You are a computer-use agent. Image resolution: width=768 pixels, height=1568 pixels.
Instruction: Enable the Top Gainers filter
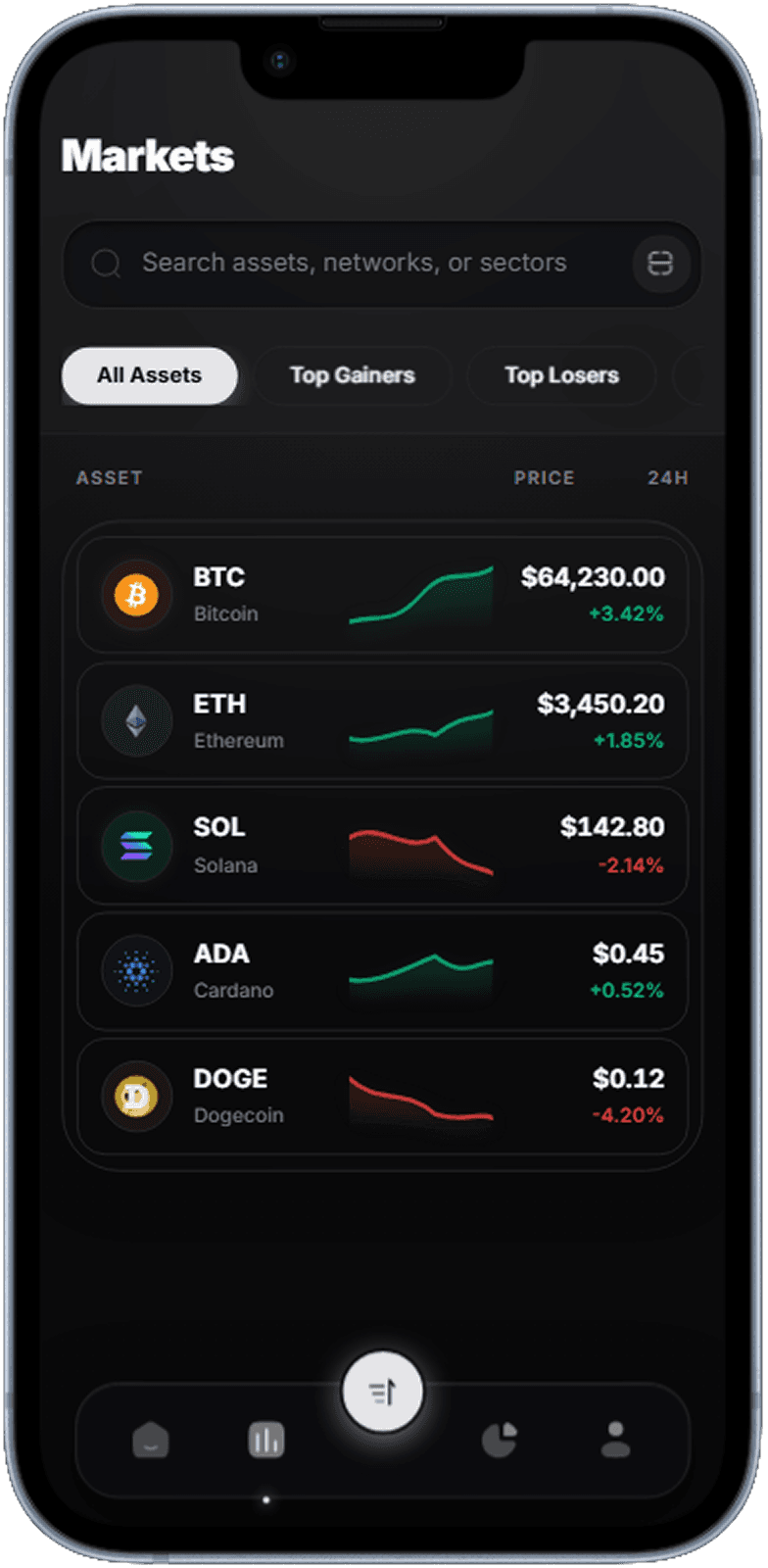tap(352, 375)
